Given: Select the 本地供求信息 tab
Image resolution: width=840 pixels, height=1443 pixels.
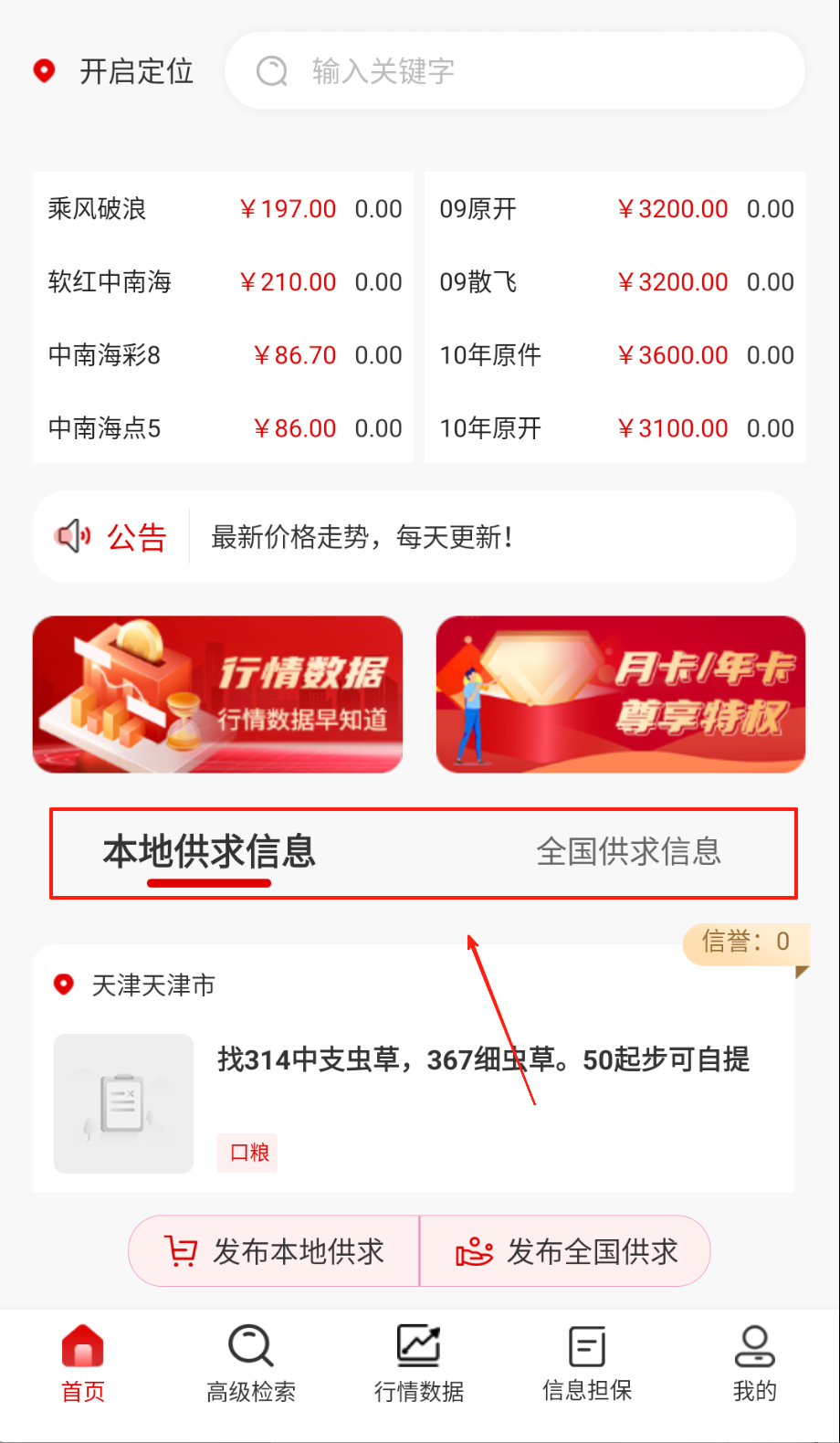Looking at the screenshot, I should [x=209, y=852].
